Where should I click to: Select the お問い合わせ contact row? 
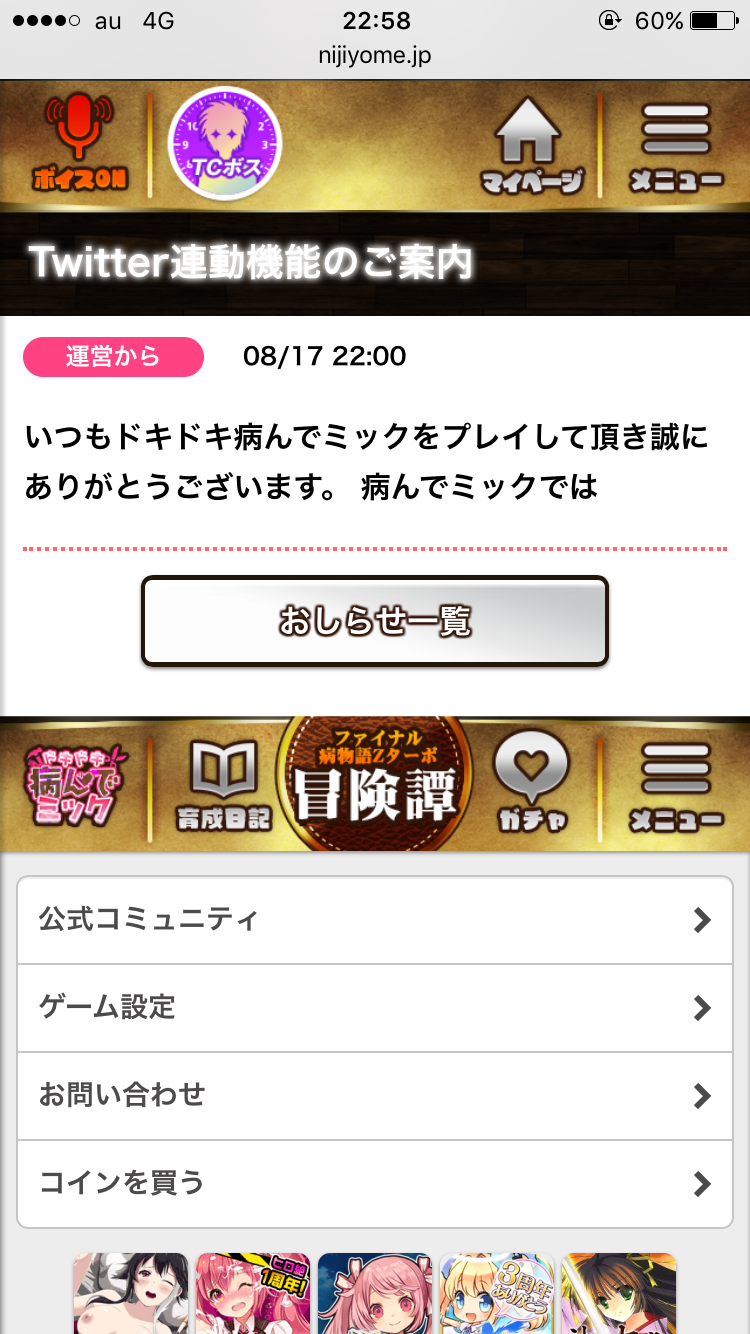pyautogui.click(x=375, y=1095)
